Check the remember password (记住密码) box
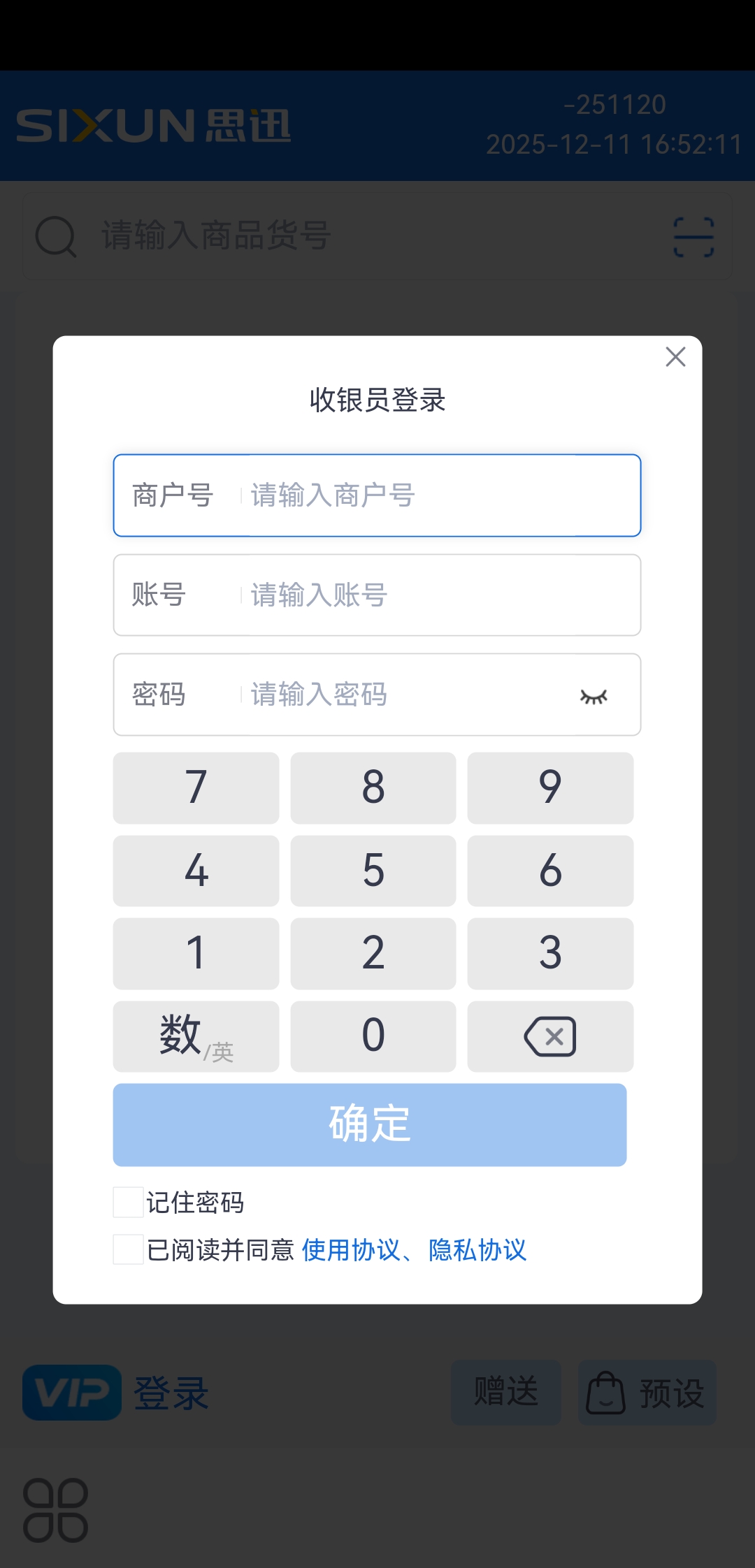This screenshot has height=1568, width=755. point(129,1202)
